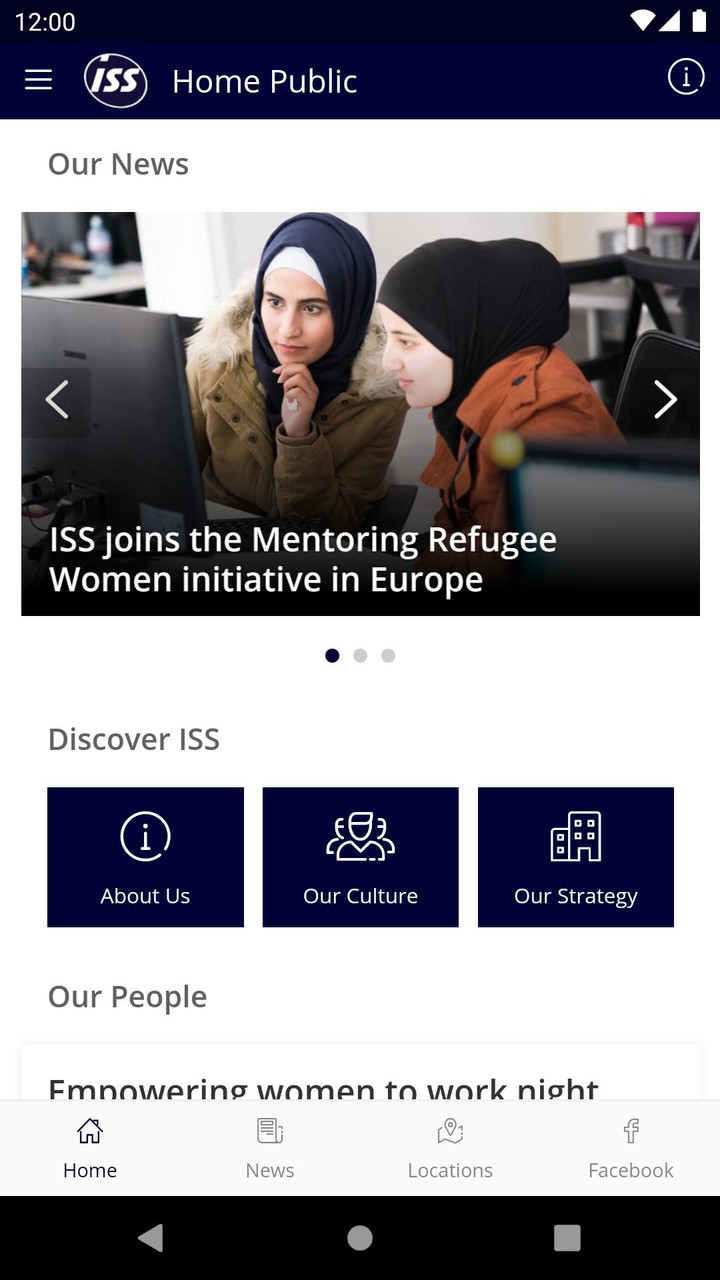Select the Home tab

(x=90, y=1148)
